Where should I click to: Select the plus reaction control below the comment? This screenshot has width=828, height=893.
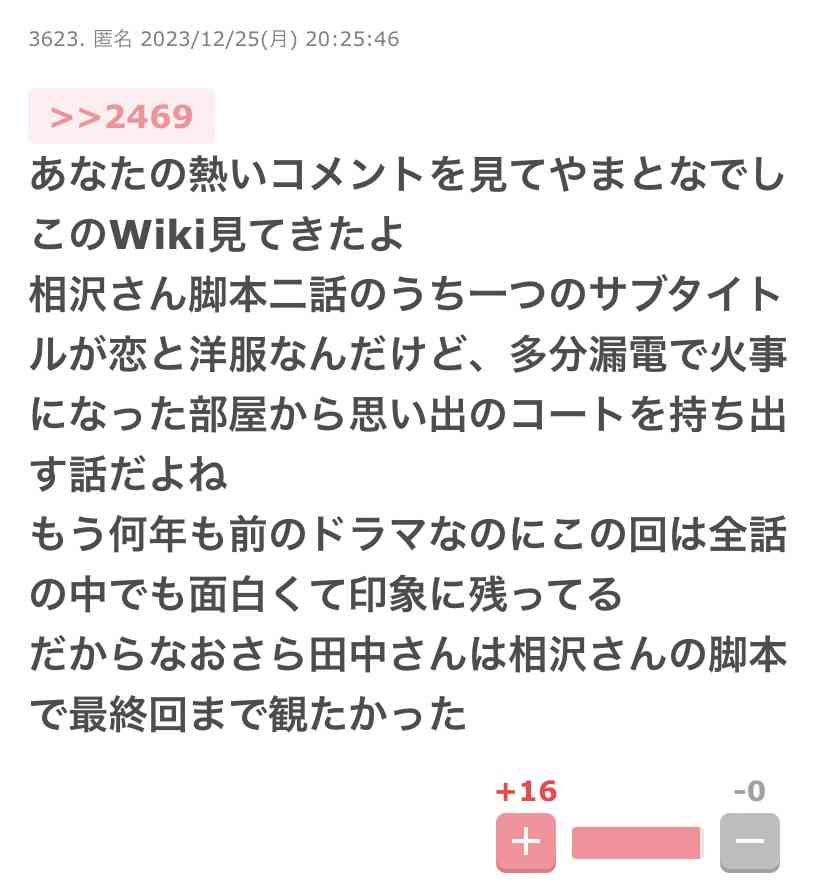pyautogui.click(x=524, y=842)
